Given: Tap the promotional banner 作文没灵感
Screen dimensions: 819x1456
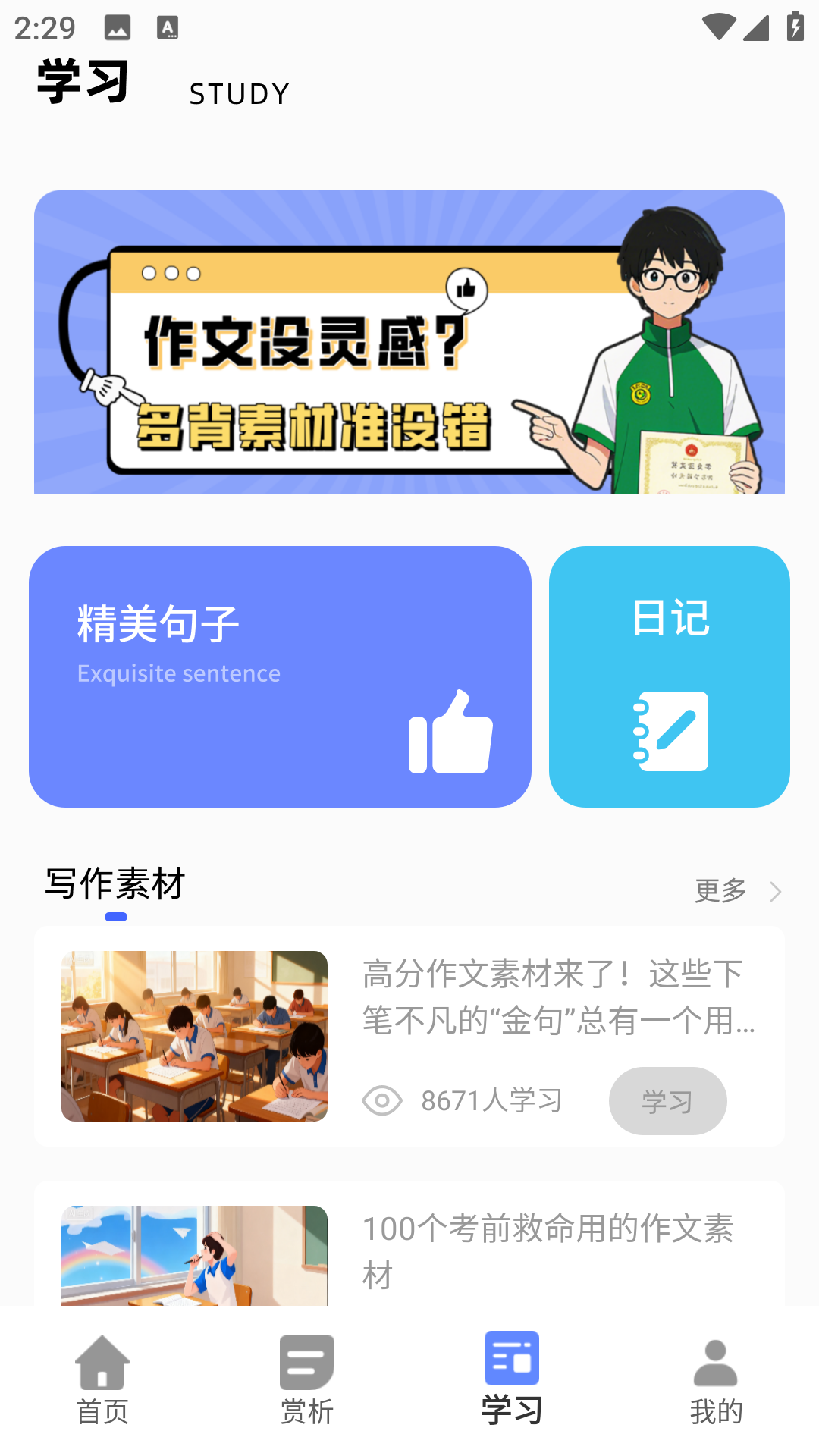Looking at the screenshot, I should point(409,341).
